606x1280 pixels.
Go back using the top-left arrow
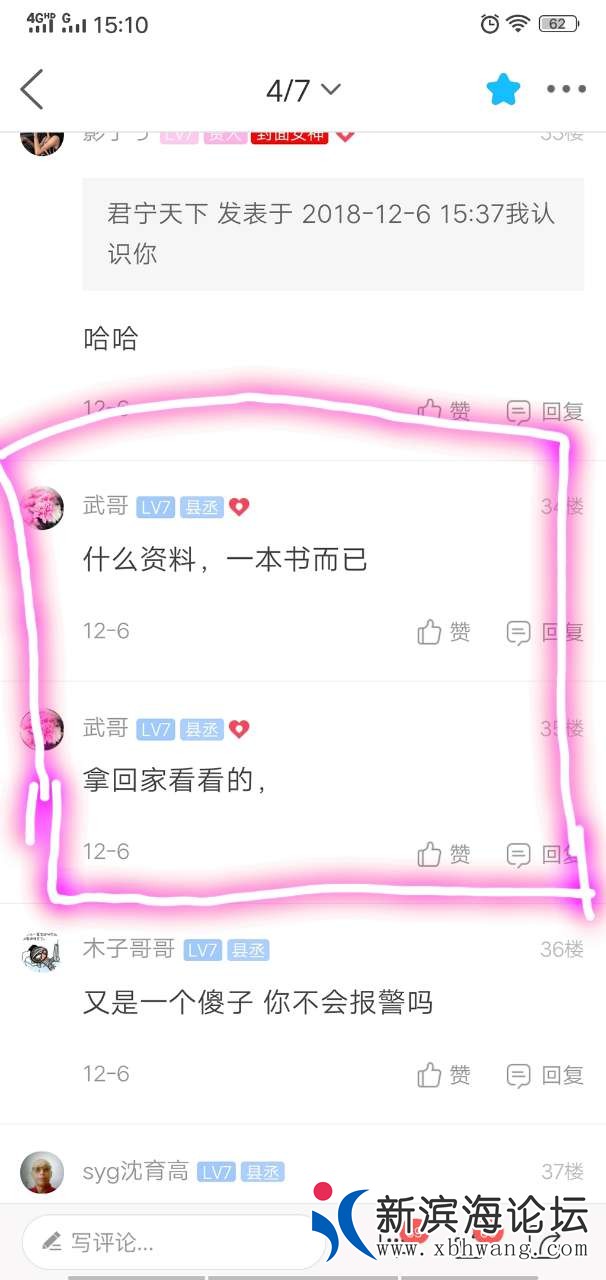[x=32, y=90]
